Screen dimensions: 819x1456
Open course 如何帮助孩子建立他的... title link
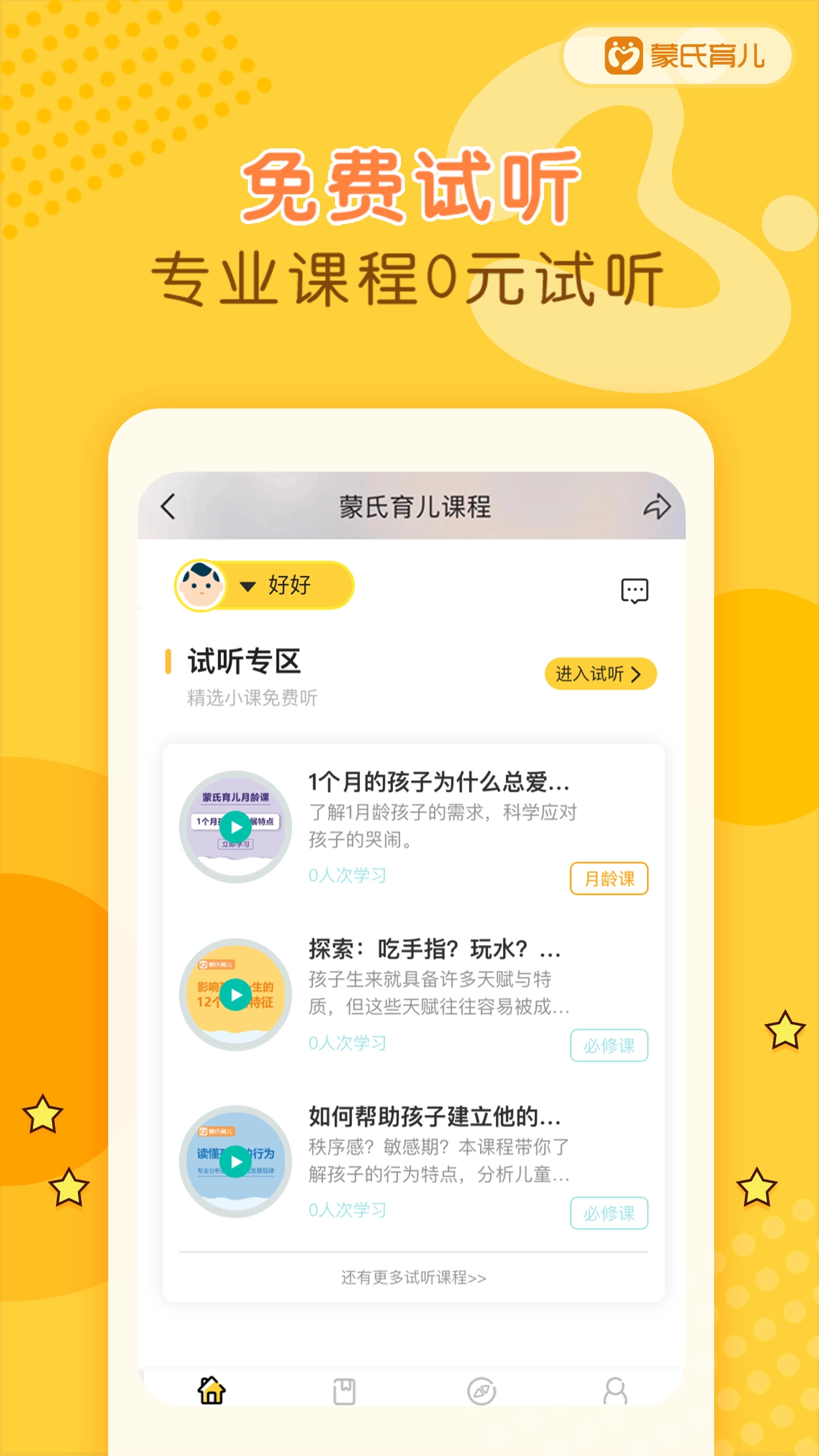tap(435, 1117)
